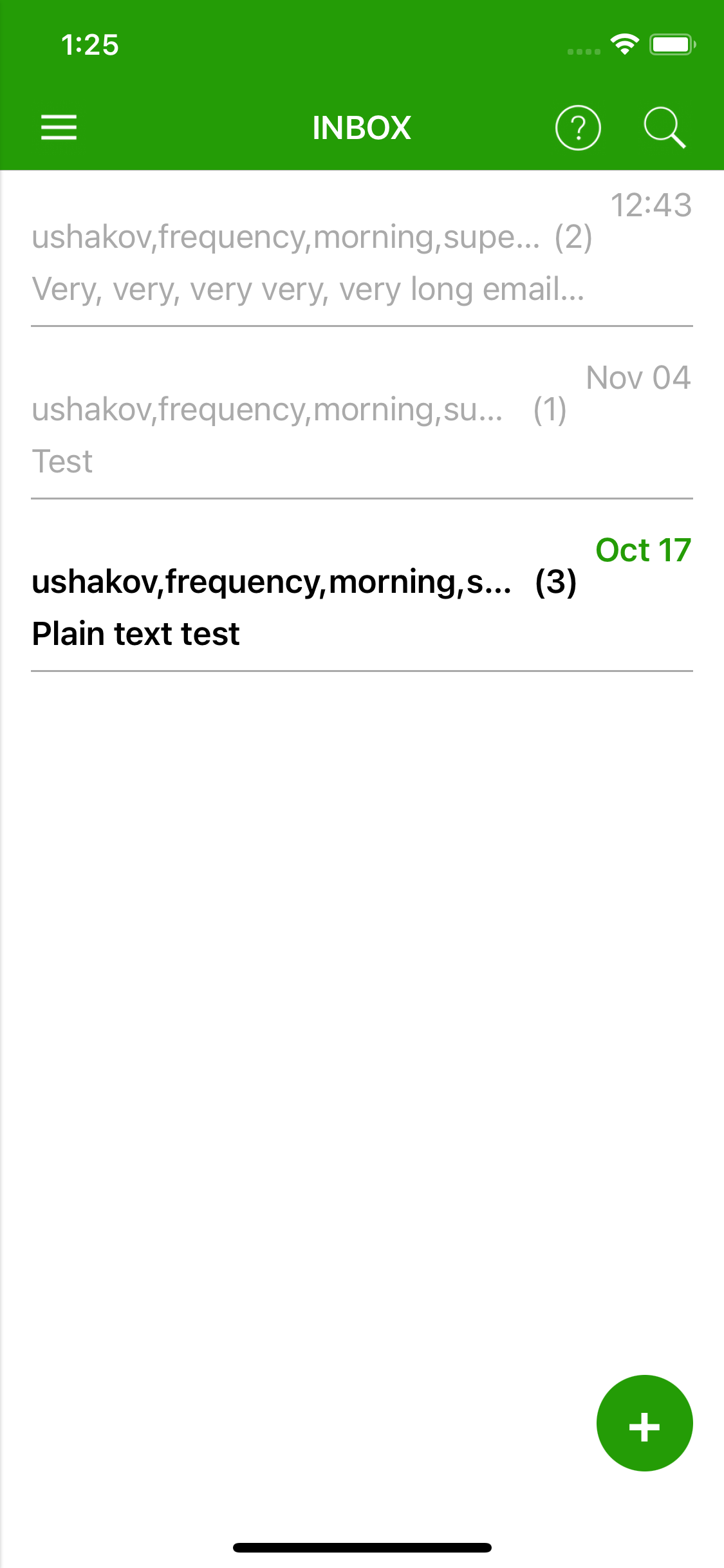This screenshot has height=1568, width=724.
Task: Open the help question mark icon
Action: pyautogui.click(x=578, y=127)
